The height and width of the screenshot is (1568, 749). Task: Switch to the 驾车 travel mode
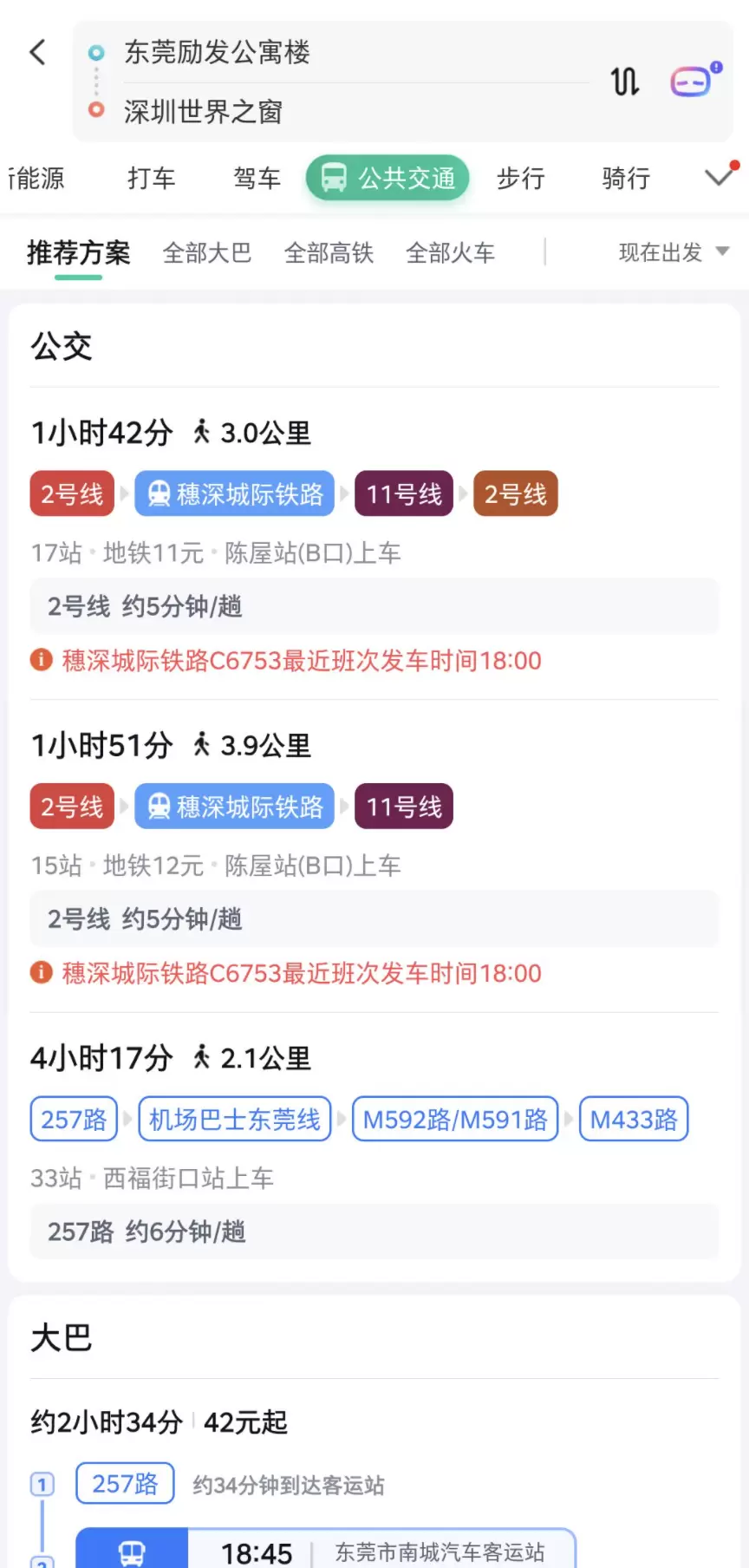[x=257, y=179]
